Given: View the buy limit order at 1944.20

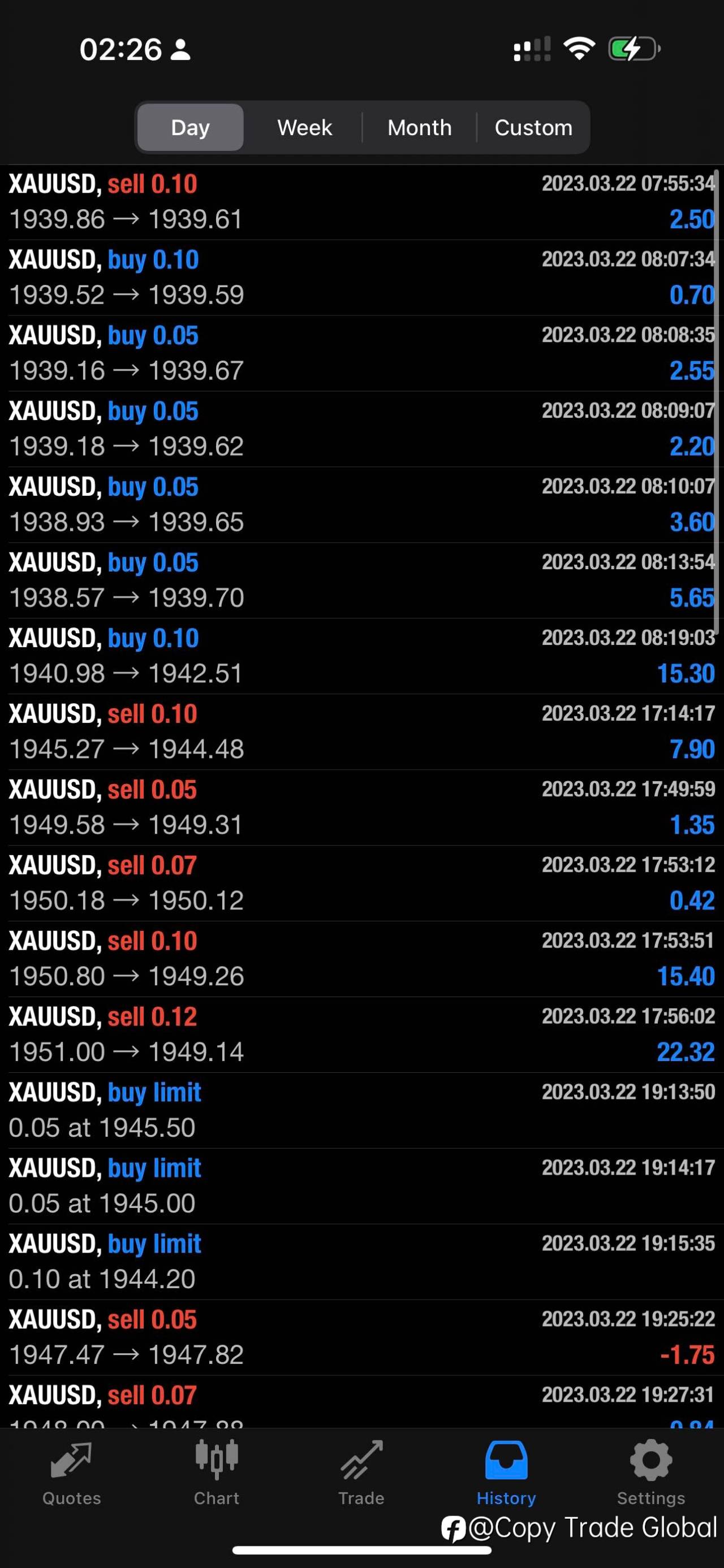Looking at the screenshot, I should point(361,1262).
